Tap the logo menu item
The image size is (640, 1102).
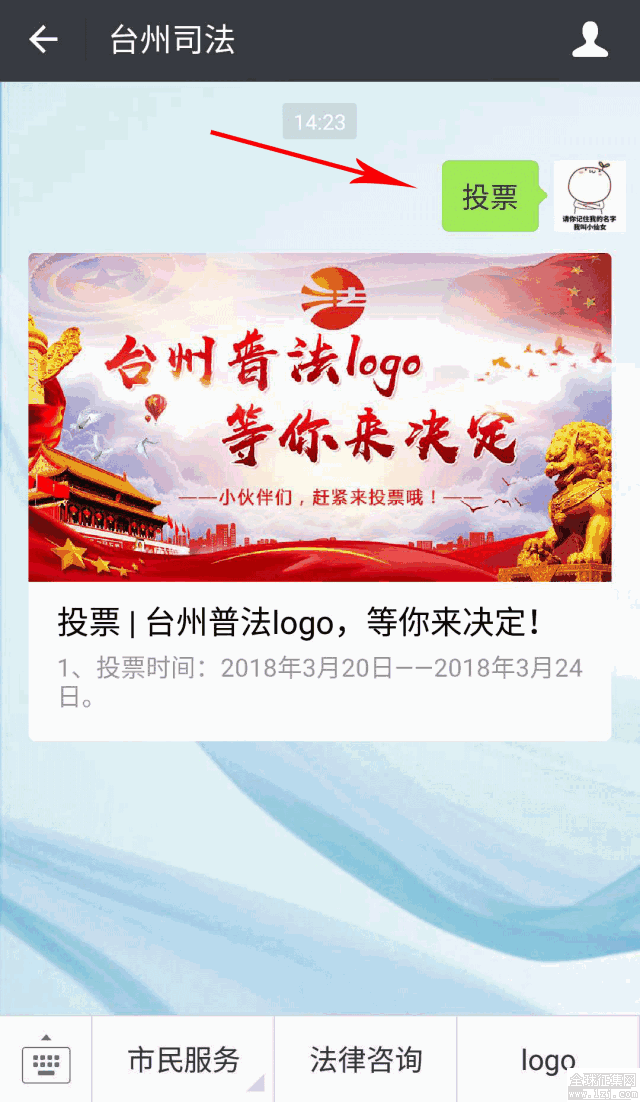pyautogui.click(x=547, y=1060)
